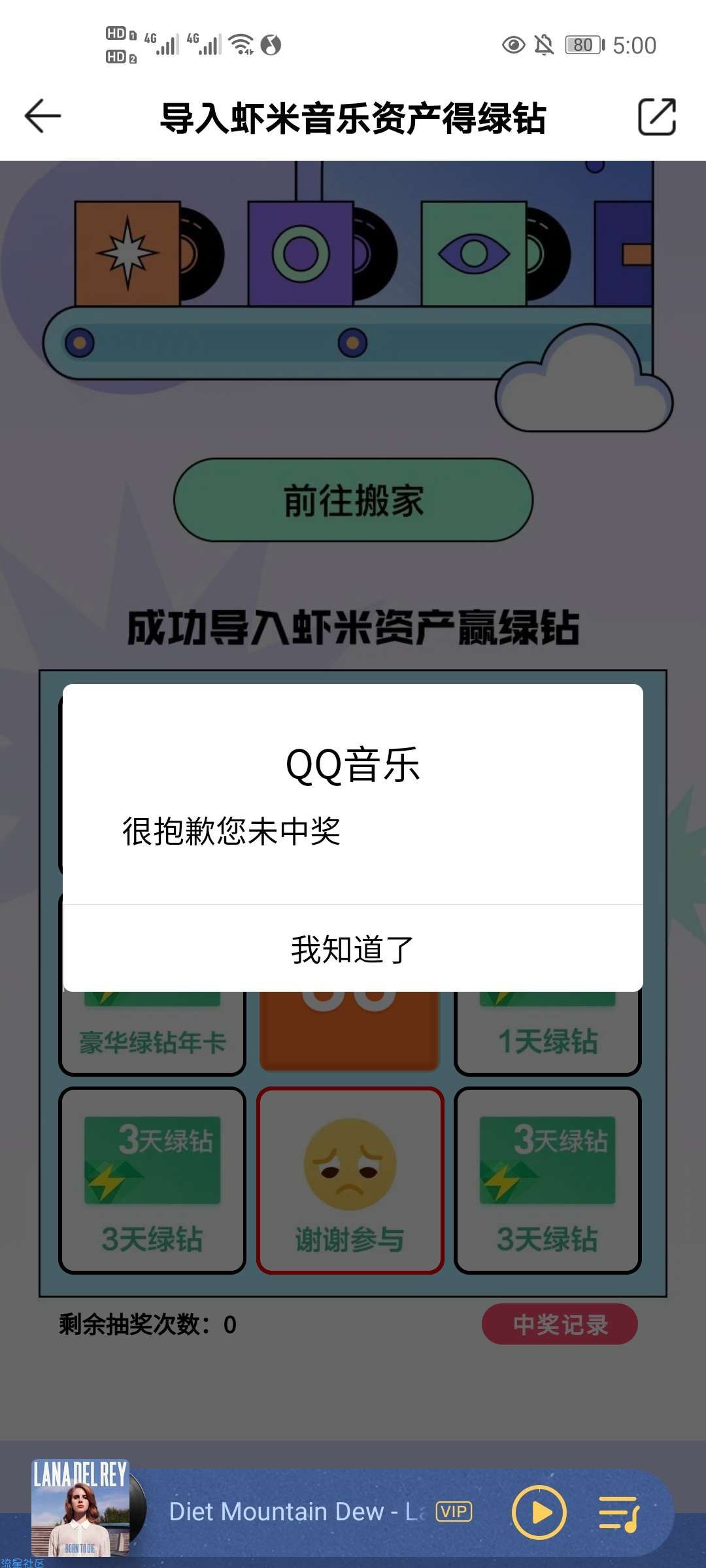Image resolution: width=706 pixels, height=1568 pixels.
Task: Play Diet Mountain Dew in the mini player
Action: pyautogui.click(x=539, y=1512)
